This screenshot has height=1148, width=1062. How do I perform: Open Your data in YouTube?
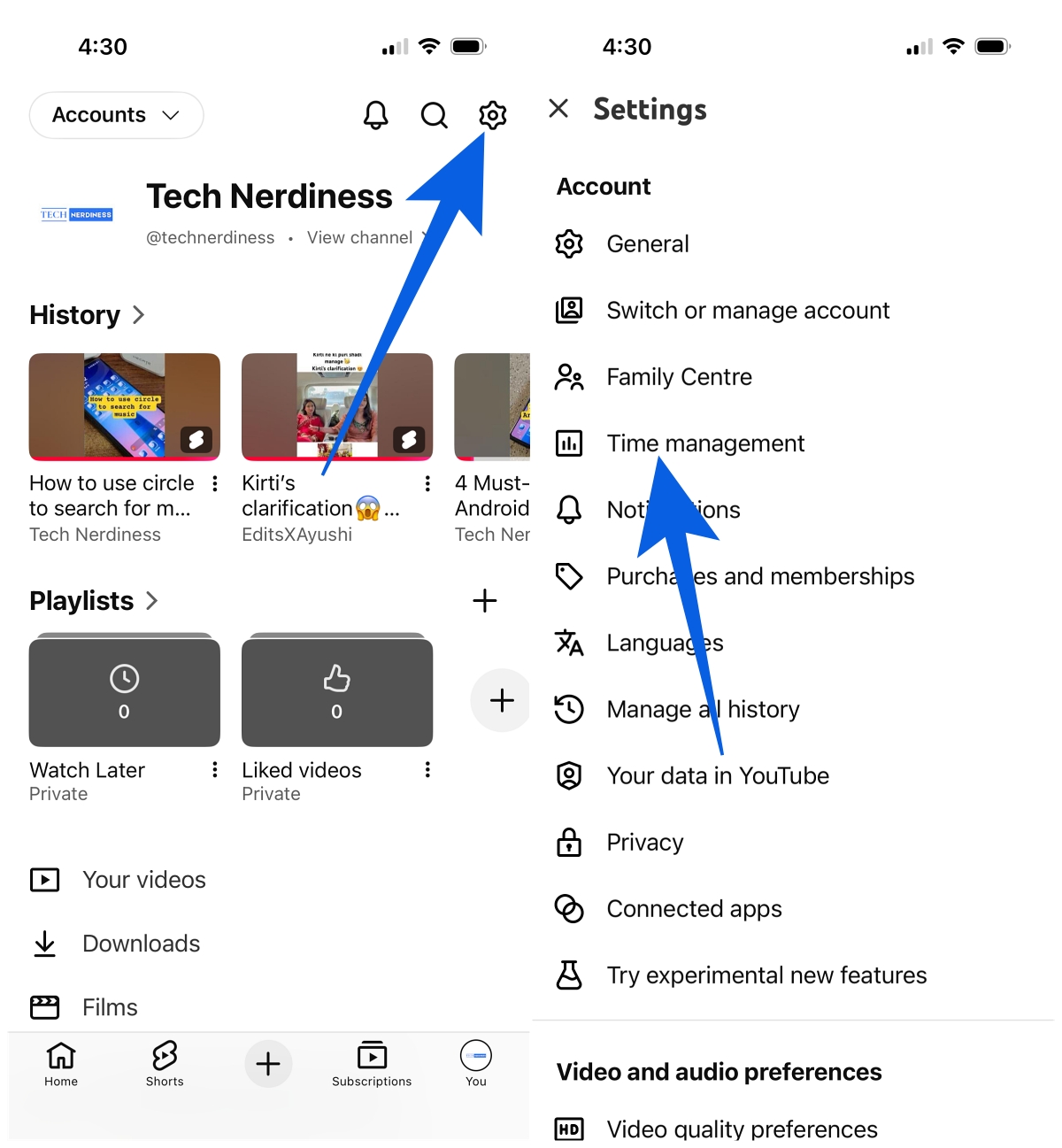pyautogui.click(x=717, y=776)
